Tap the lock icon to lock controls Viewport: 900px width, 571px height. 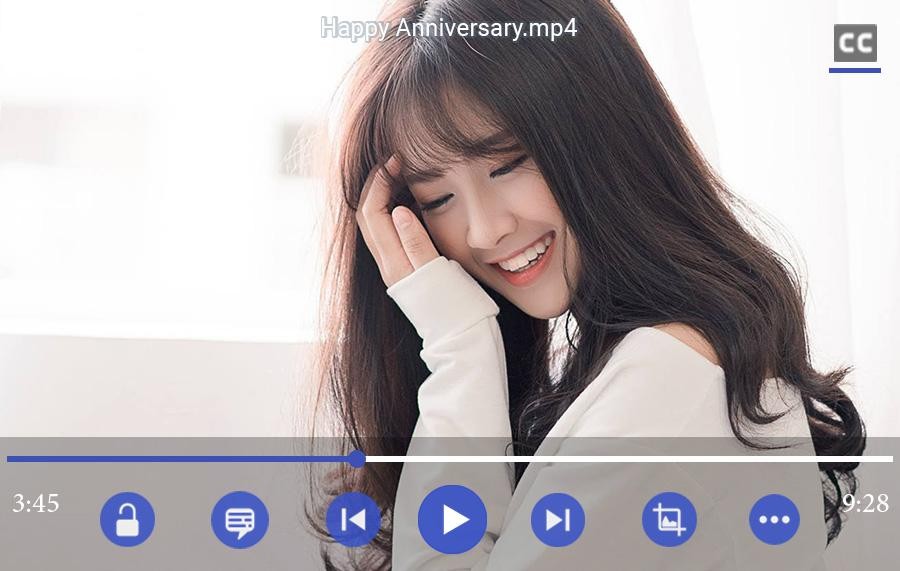[x=127, y=520]
